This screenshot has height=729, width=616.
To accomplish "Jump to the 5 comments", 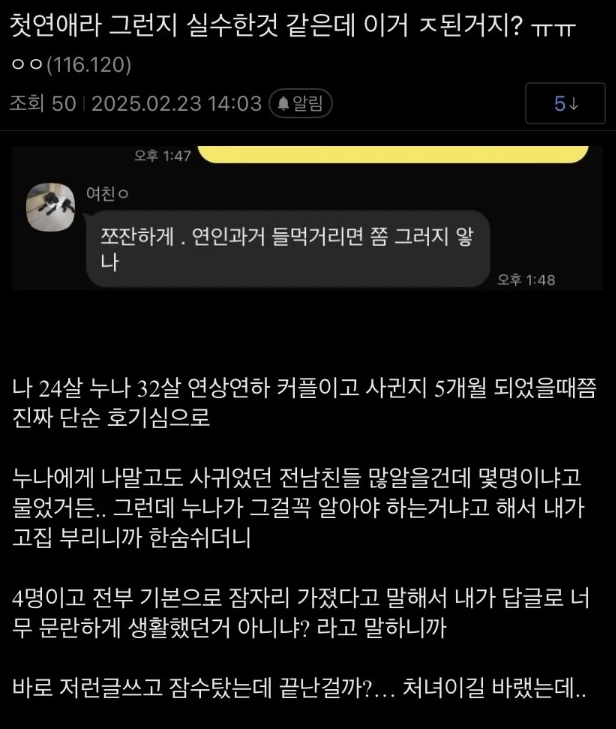I will pyautogui.click(x=566, y=103).
